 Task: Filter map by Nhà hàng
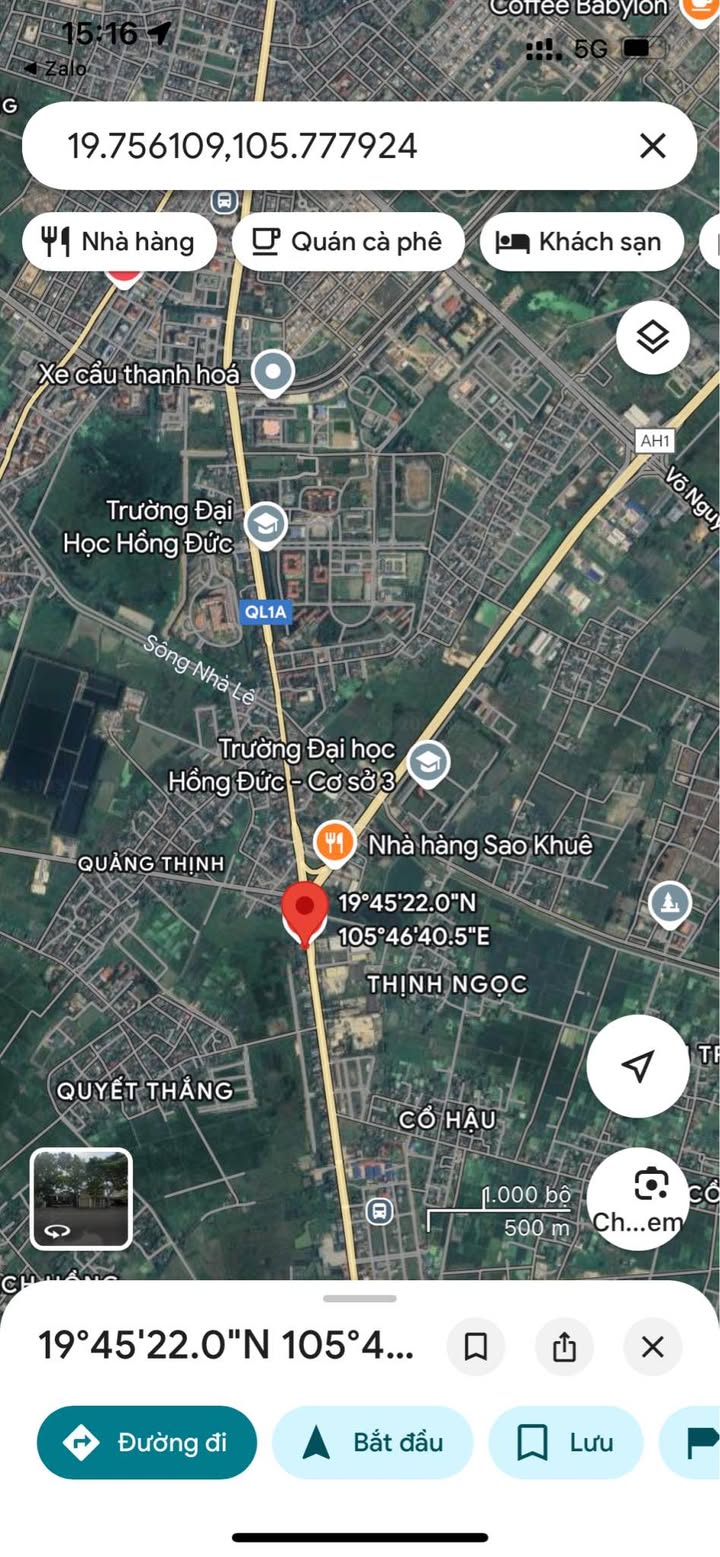(x=119, y=241)
